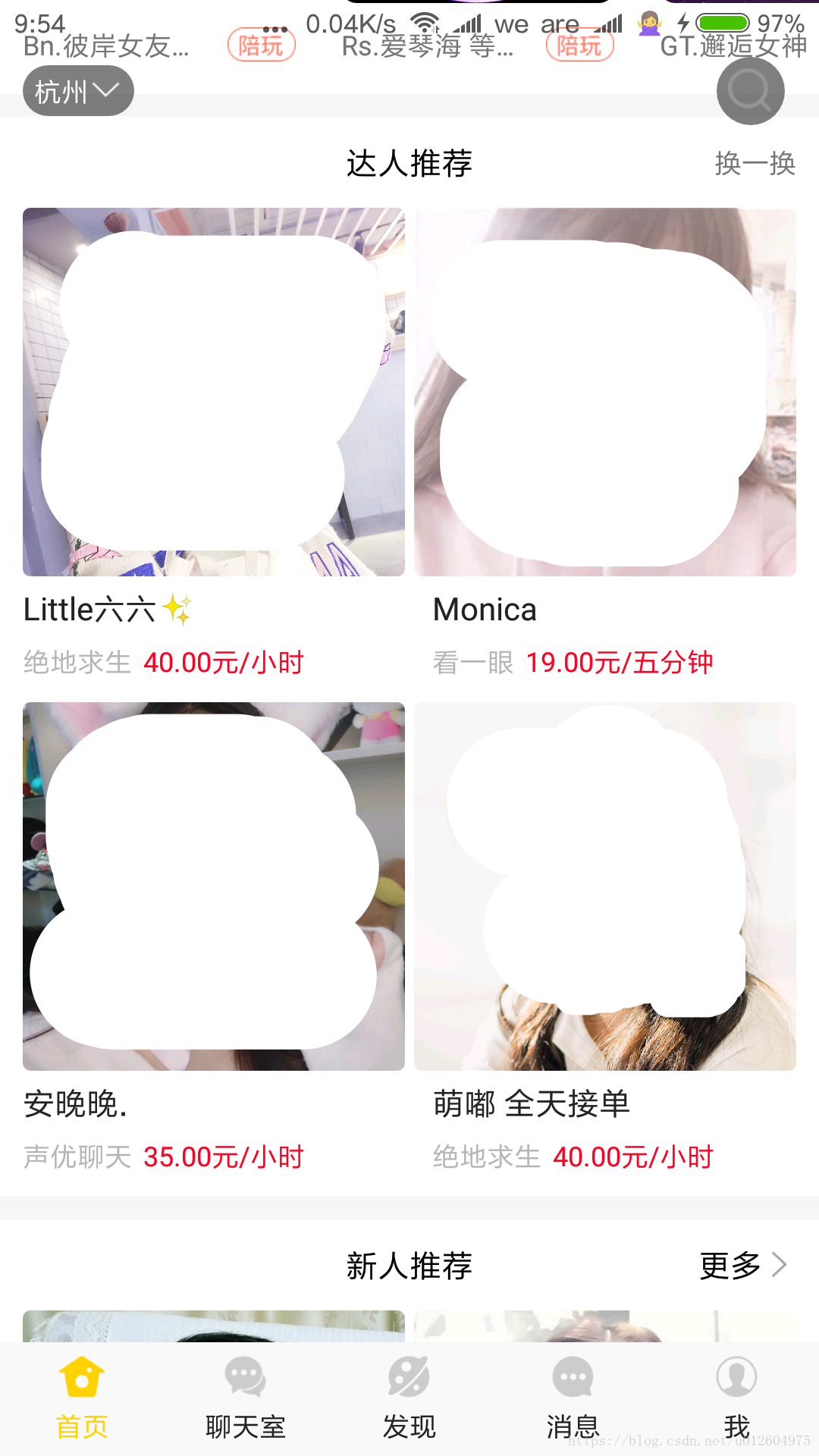Open 安晚晚.'s profile card

tap(213, 886)
